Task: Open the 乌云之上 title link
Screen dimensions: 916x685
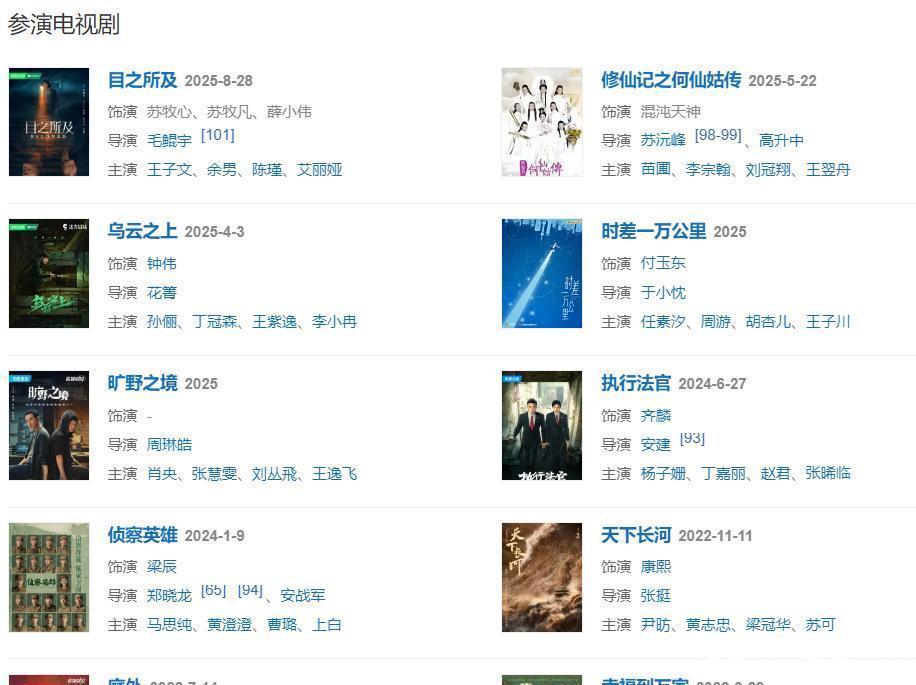Action: point(142,231)
